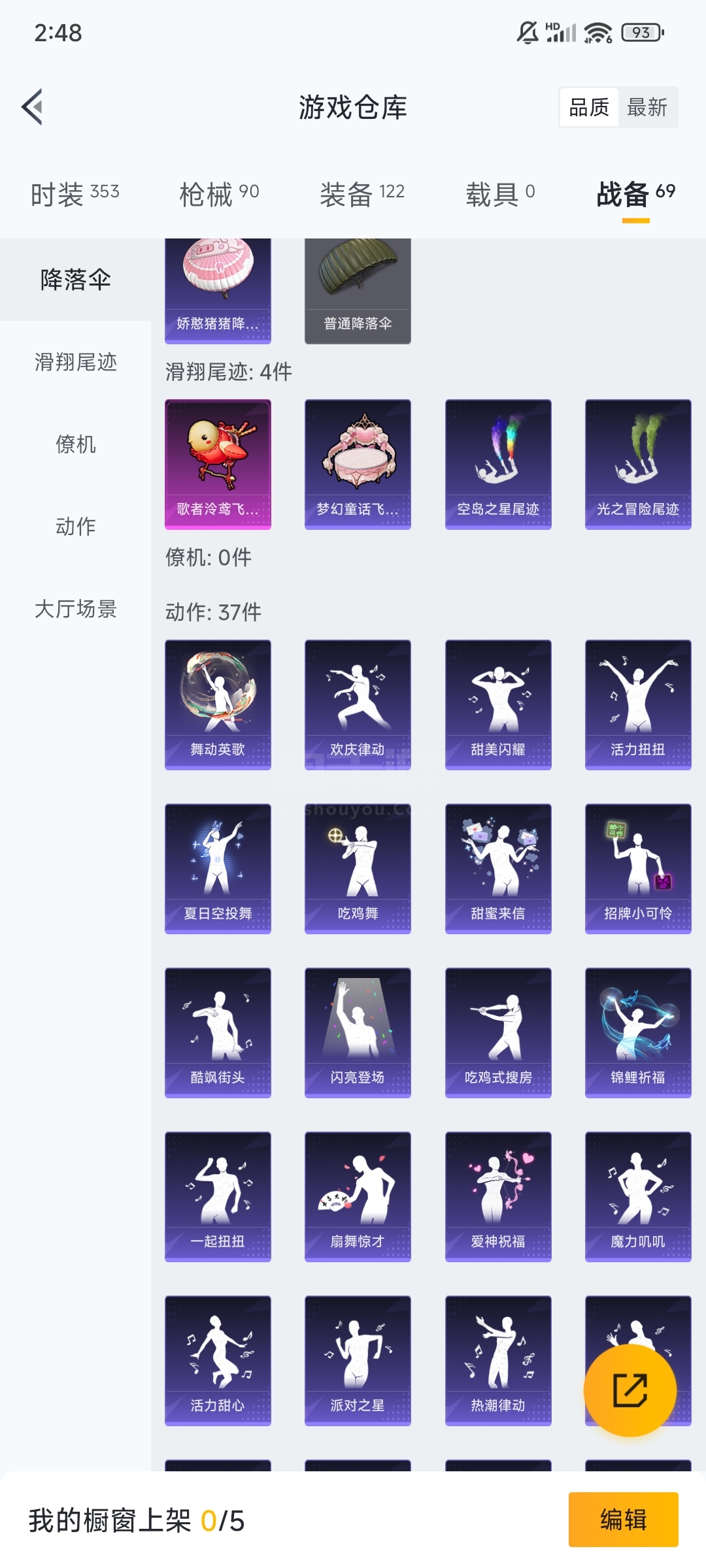Sort items by 最新
This screenshot has height=1568, width=706.
click(x=647, y=107)
